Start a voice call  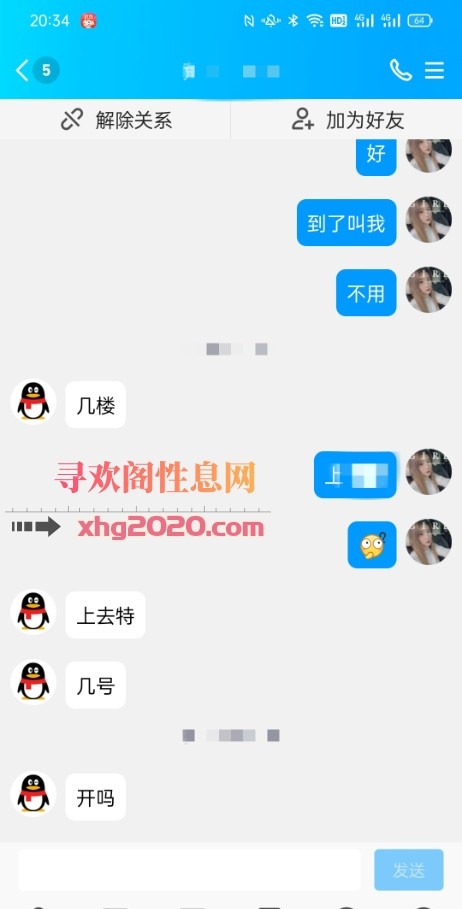point(400,70)
